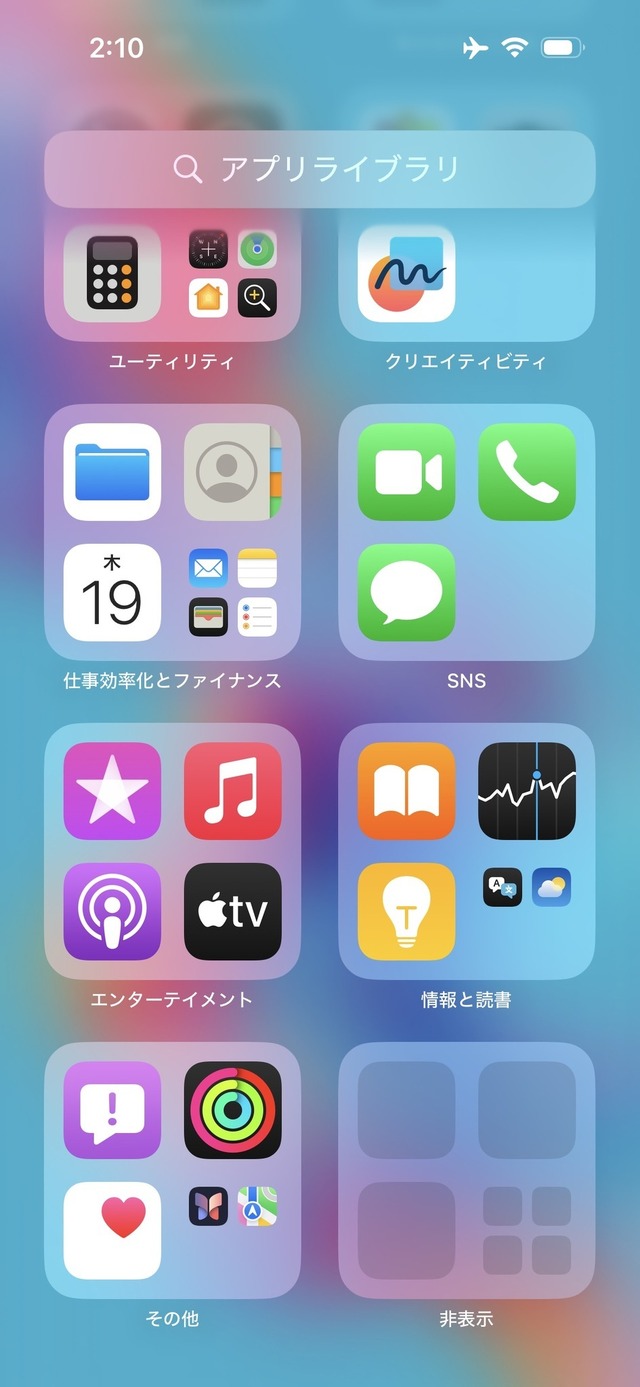Open the Tips lightbulb app

[x=406, y=911]
